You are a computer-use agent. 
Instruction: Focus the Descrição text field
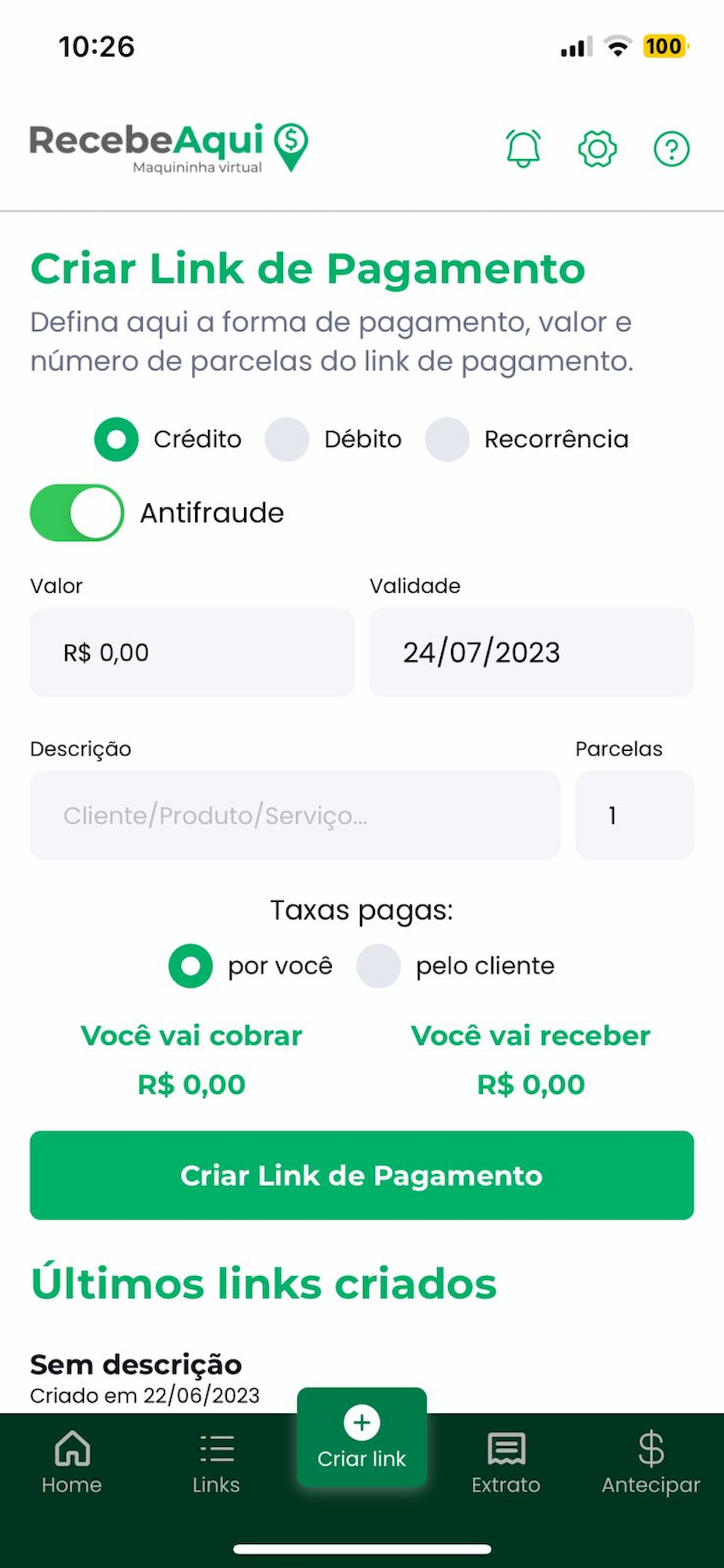[294, 815]
